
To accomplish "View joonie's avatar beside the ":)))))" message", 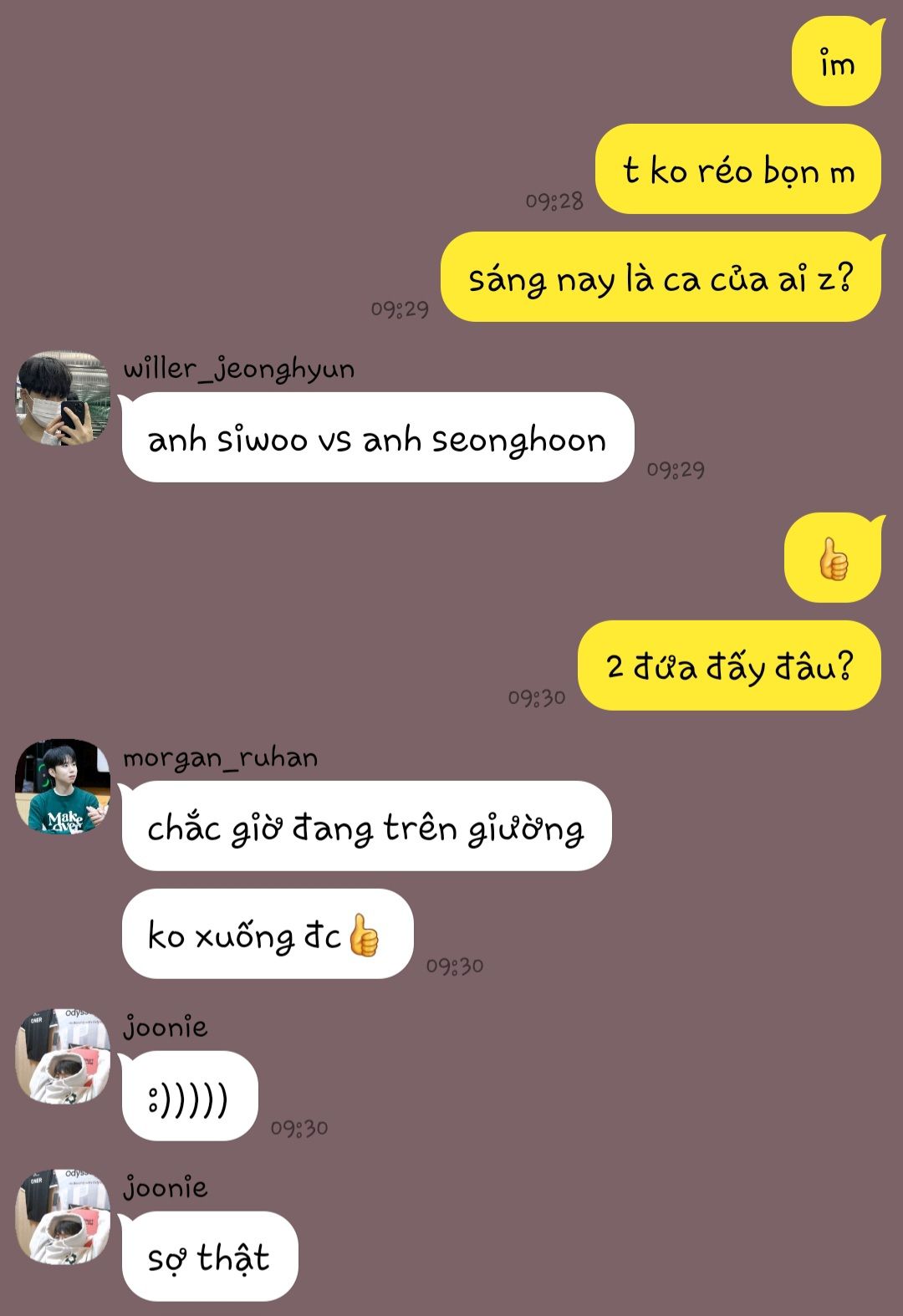I will [64, 1055].
